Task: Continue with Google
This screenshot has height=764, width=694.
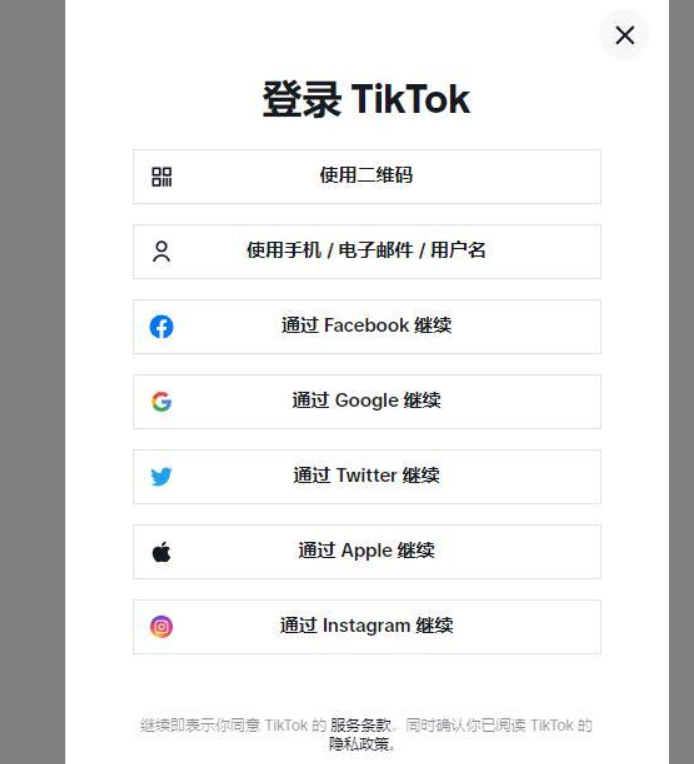Action: pos(366,401)
